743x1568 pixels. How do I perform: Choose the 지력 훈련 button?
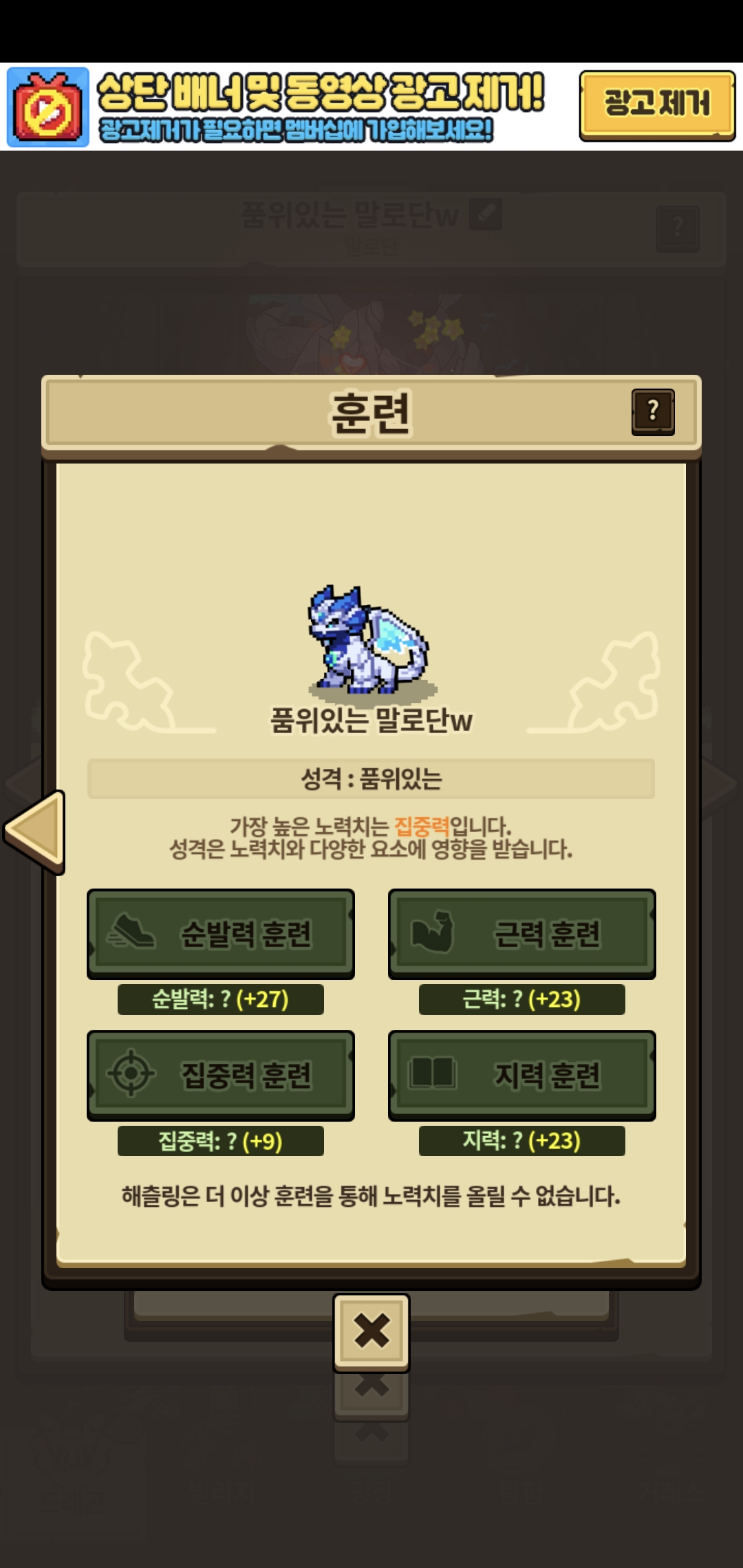[x=522, y=1074]
